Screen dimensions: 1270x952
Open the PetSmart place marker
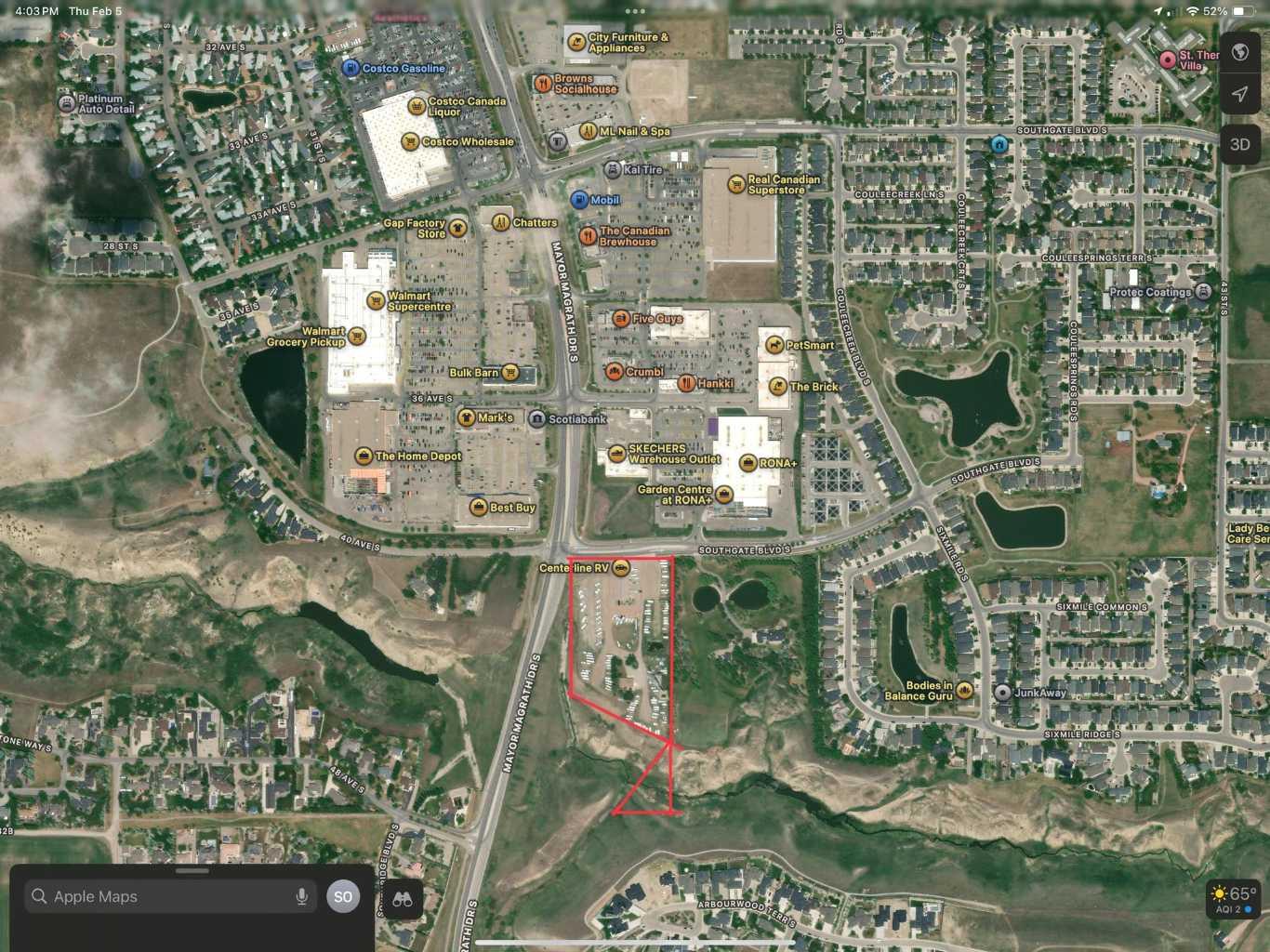774,345
